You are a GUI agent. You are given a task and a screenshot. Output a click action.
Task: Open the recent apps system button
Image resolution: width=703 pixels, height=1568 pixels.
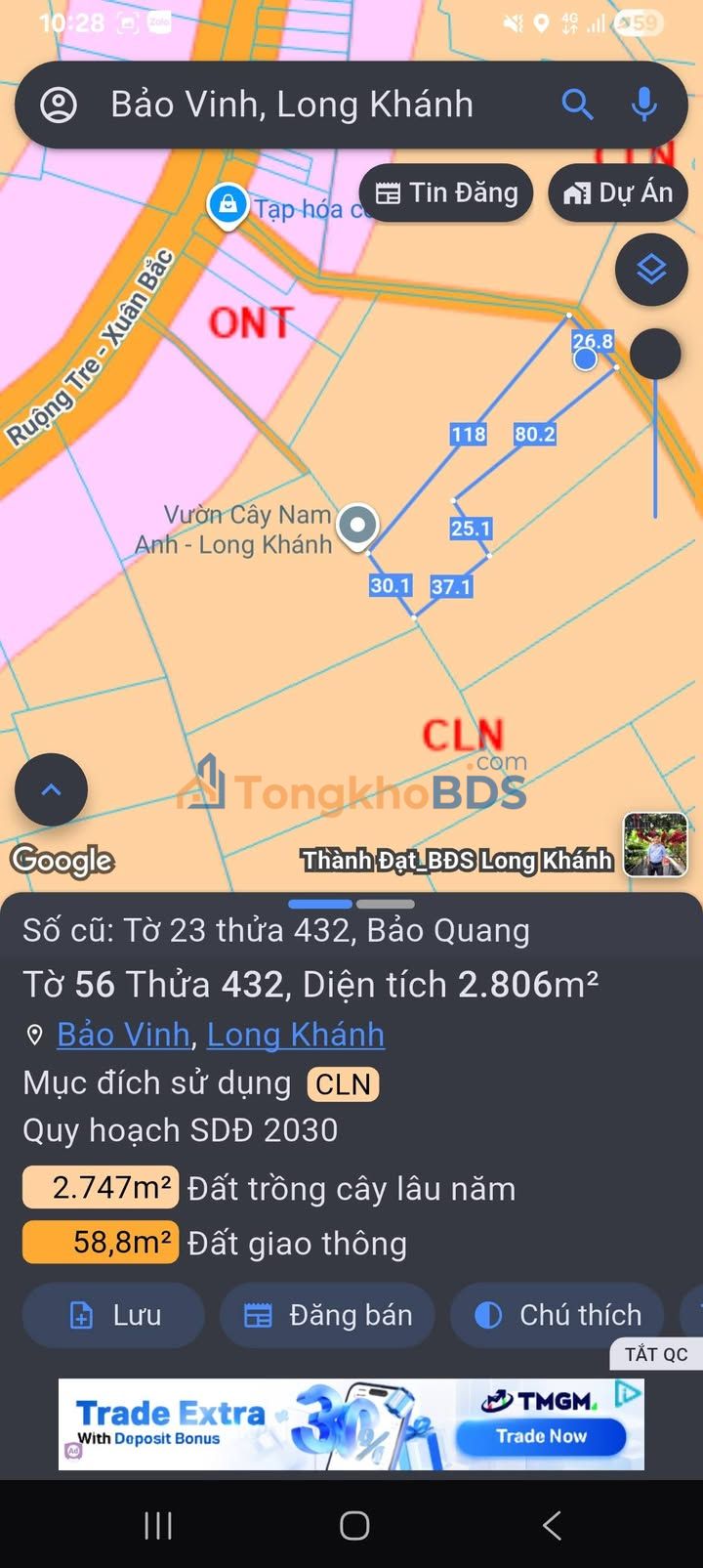coord(158,1525)
